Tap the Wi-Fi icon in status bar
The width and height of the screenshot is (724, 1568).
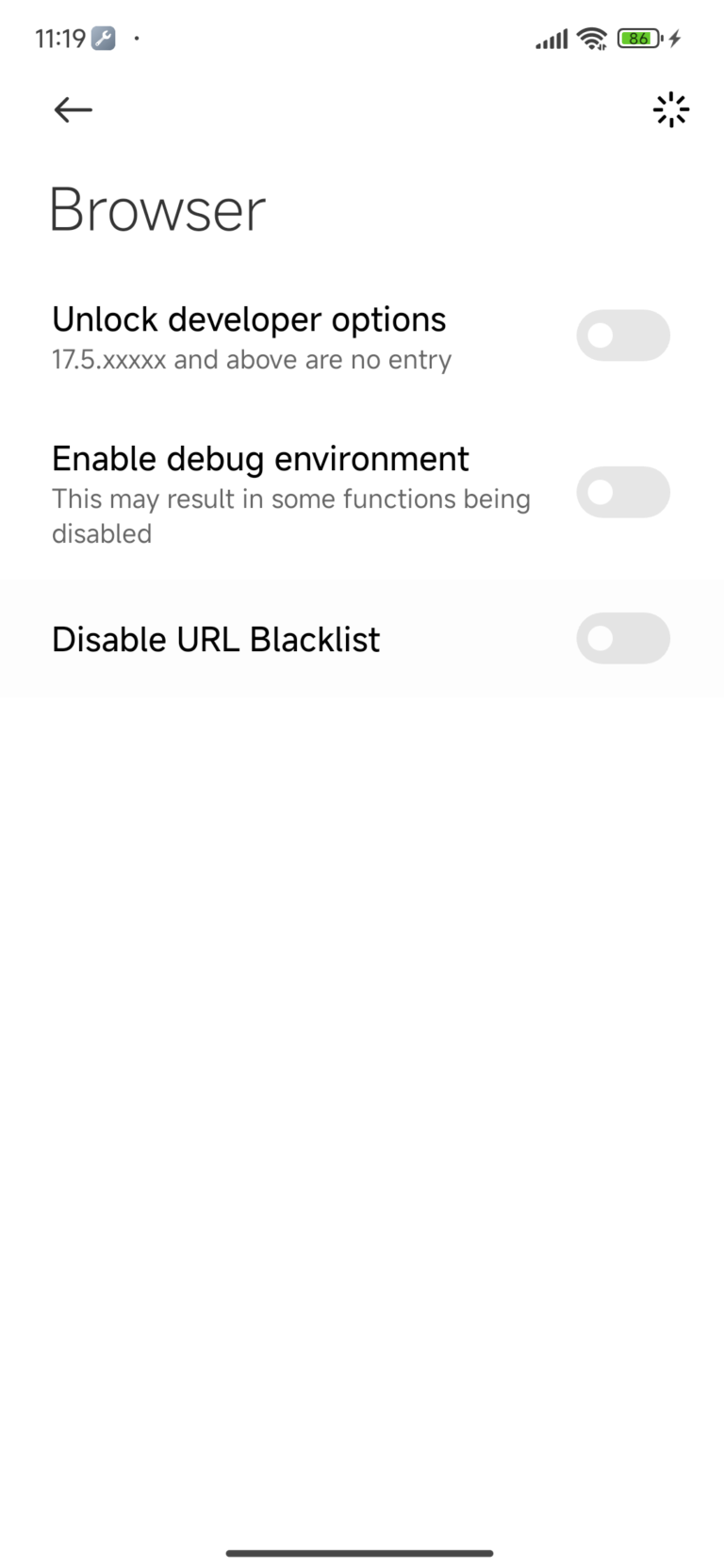(x=591, y=38)
